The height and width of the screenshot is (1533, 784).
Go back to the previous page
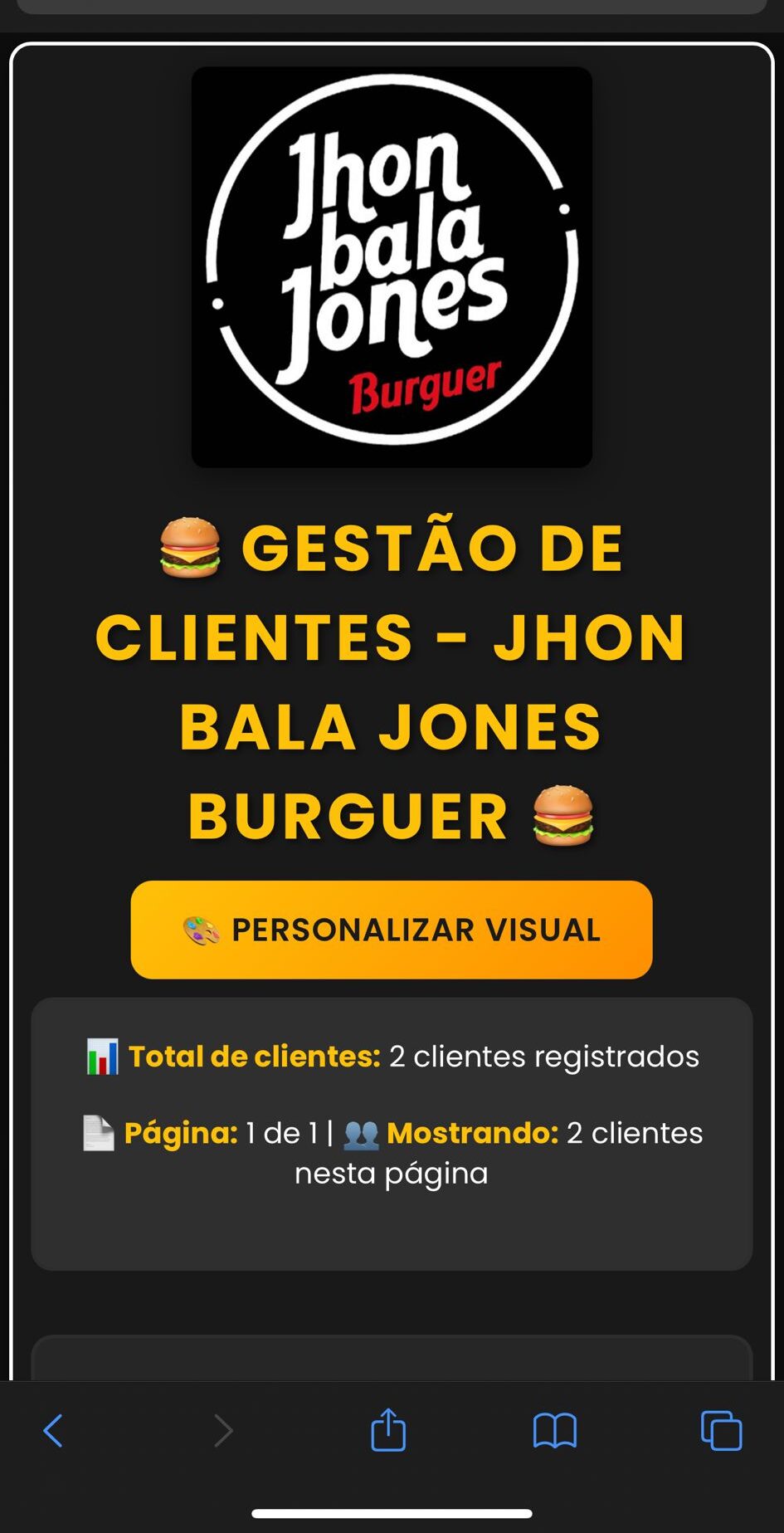click(x=53, y=1431)
